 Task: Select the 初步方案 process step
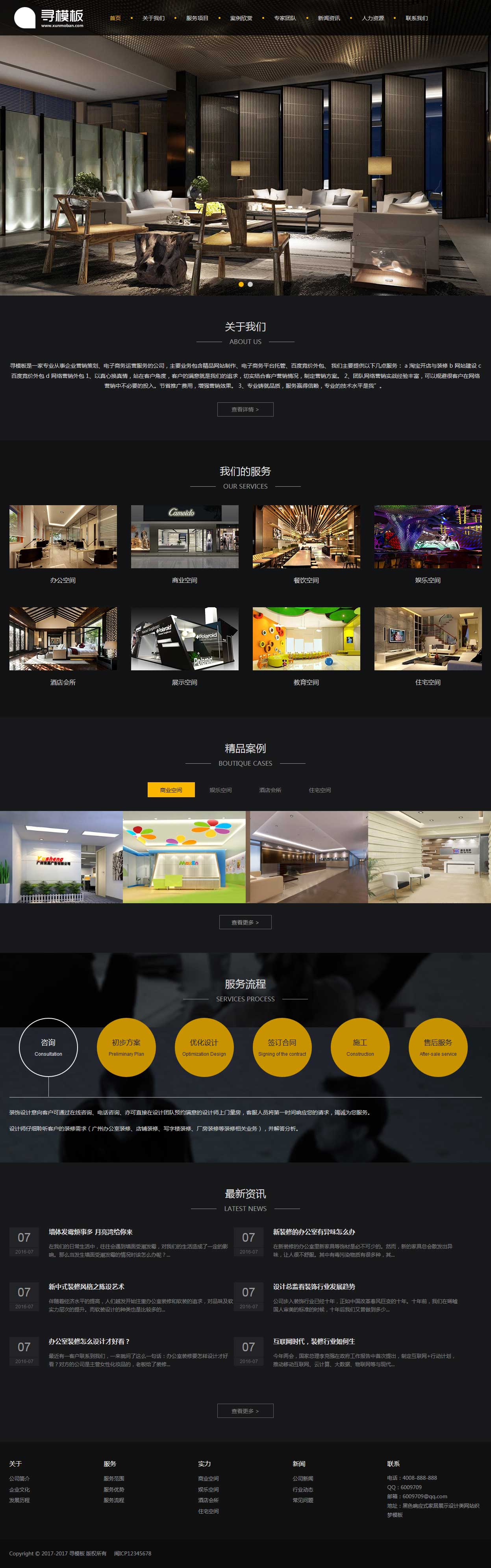point(126,1047)
